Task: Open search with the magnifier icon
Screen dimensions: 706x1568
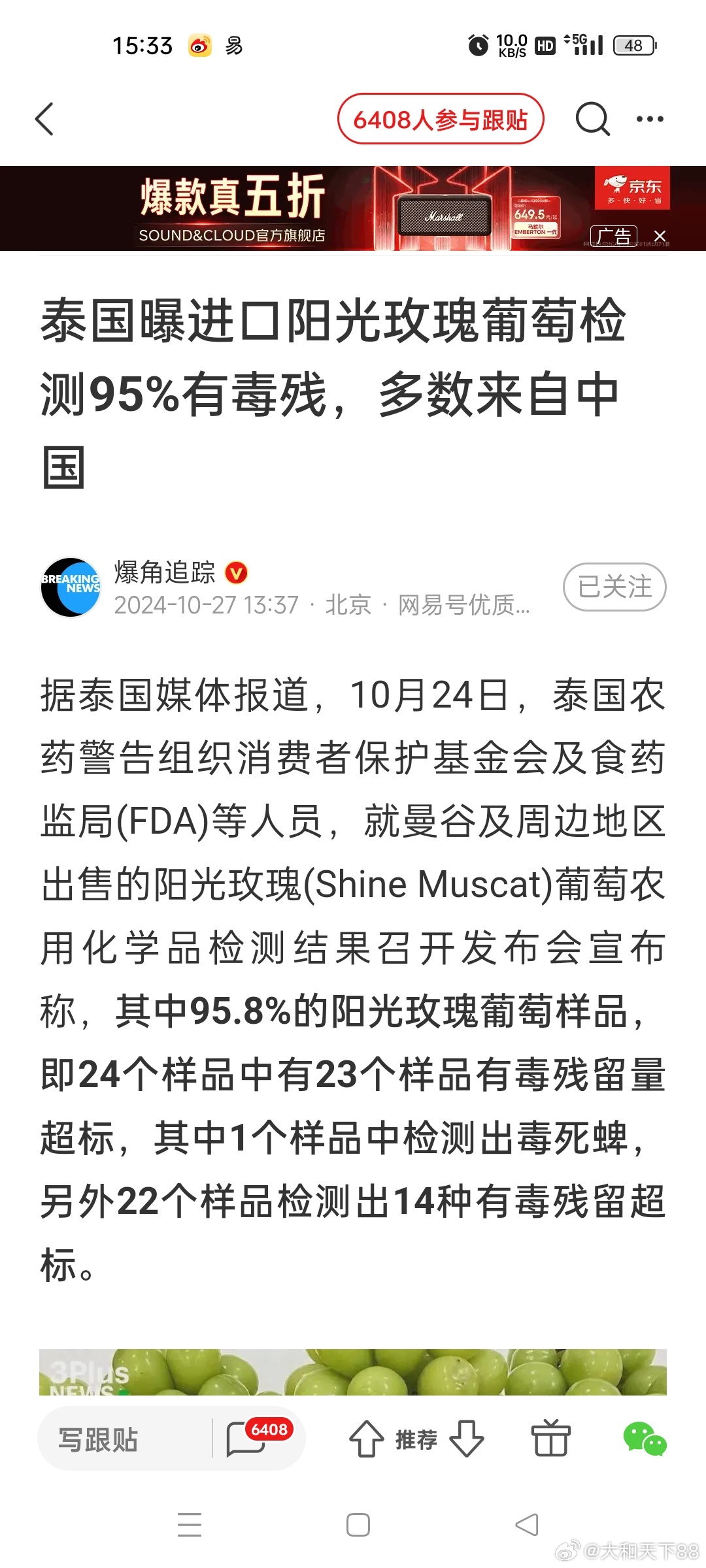Action: click(x=593, y=120)
